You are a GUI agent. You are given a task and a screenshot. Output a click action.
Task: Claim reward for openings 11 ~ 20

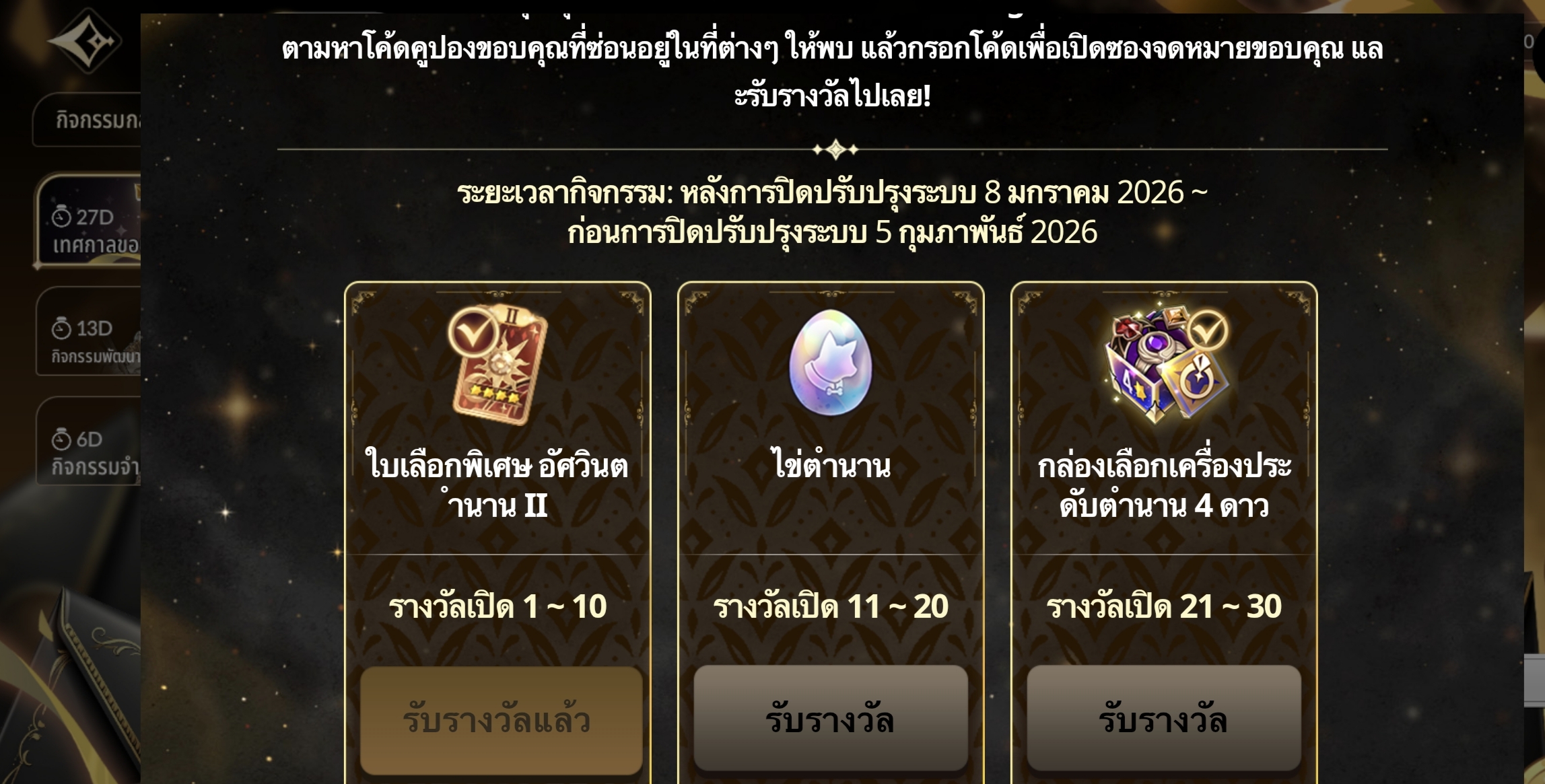[830, 719]
